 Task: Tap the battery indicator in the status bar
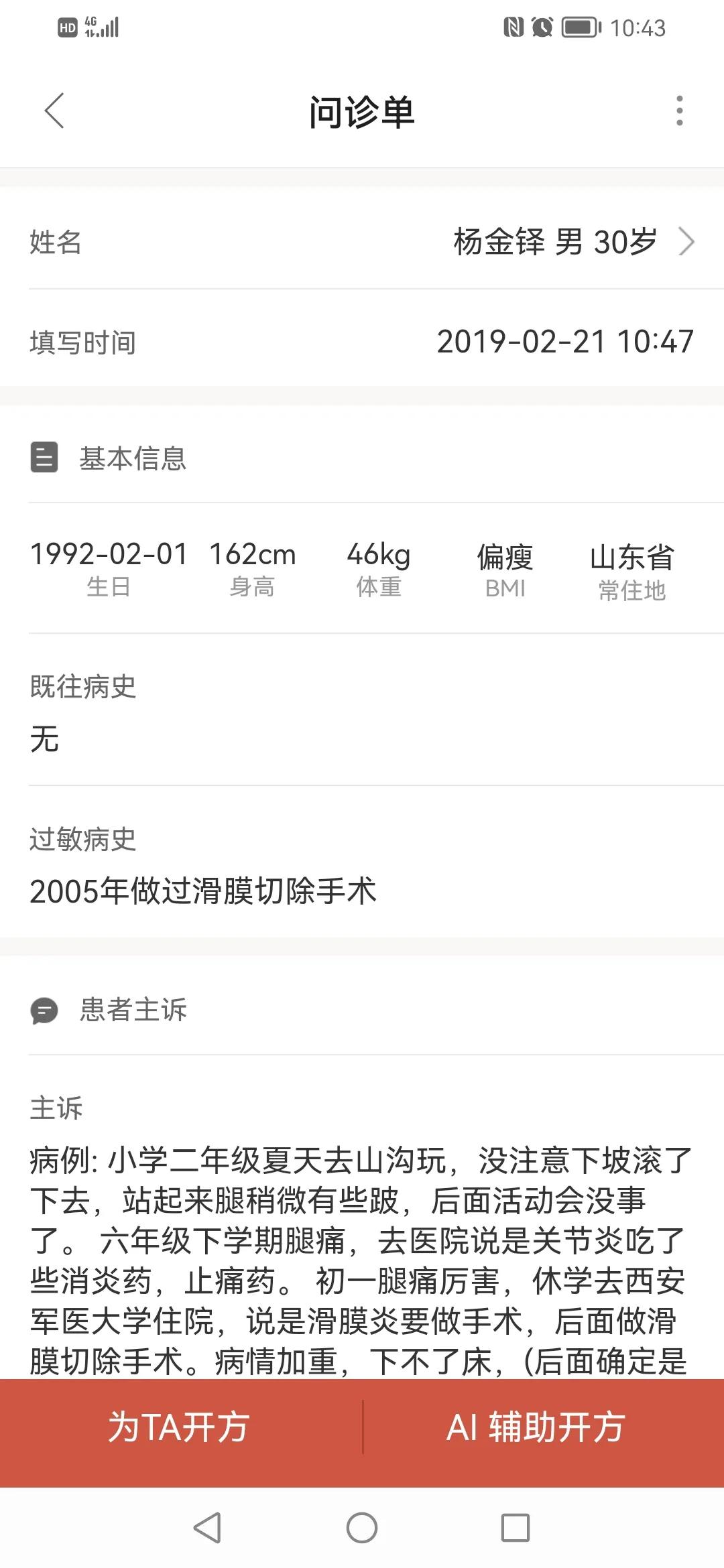pyautogui.click(x=578, y=25)
